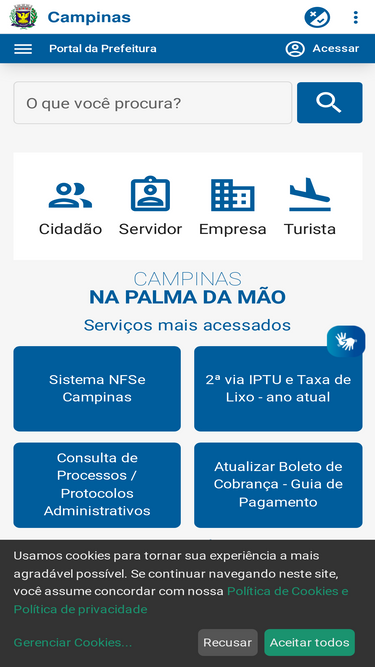Open the Turista section

pos(310,207)
